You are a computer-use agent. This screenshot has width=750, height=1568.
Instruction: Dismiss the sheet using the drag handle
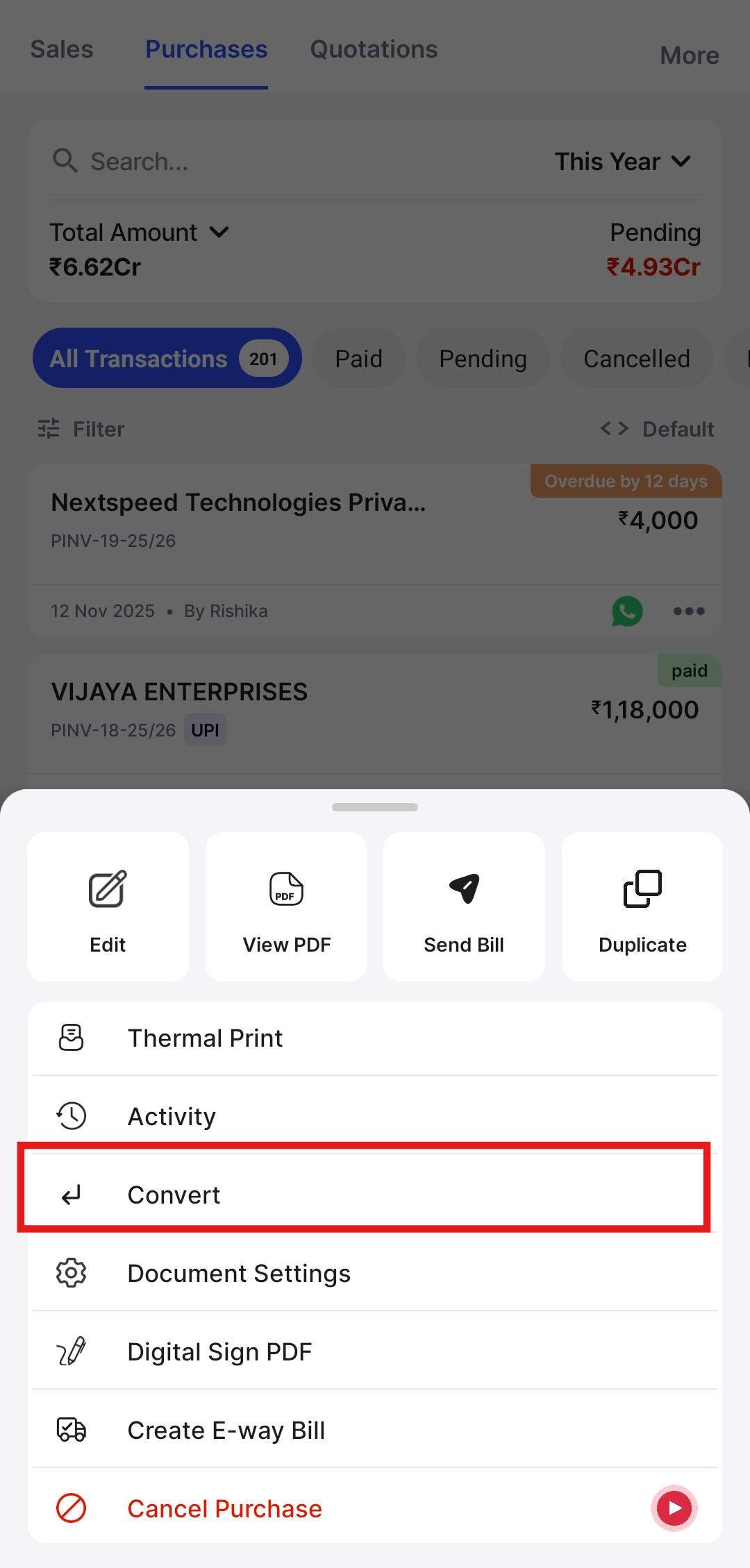375,807
